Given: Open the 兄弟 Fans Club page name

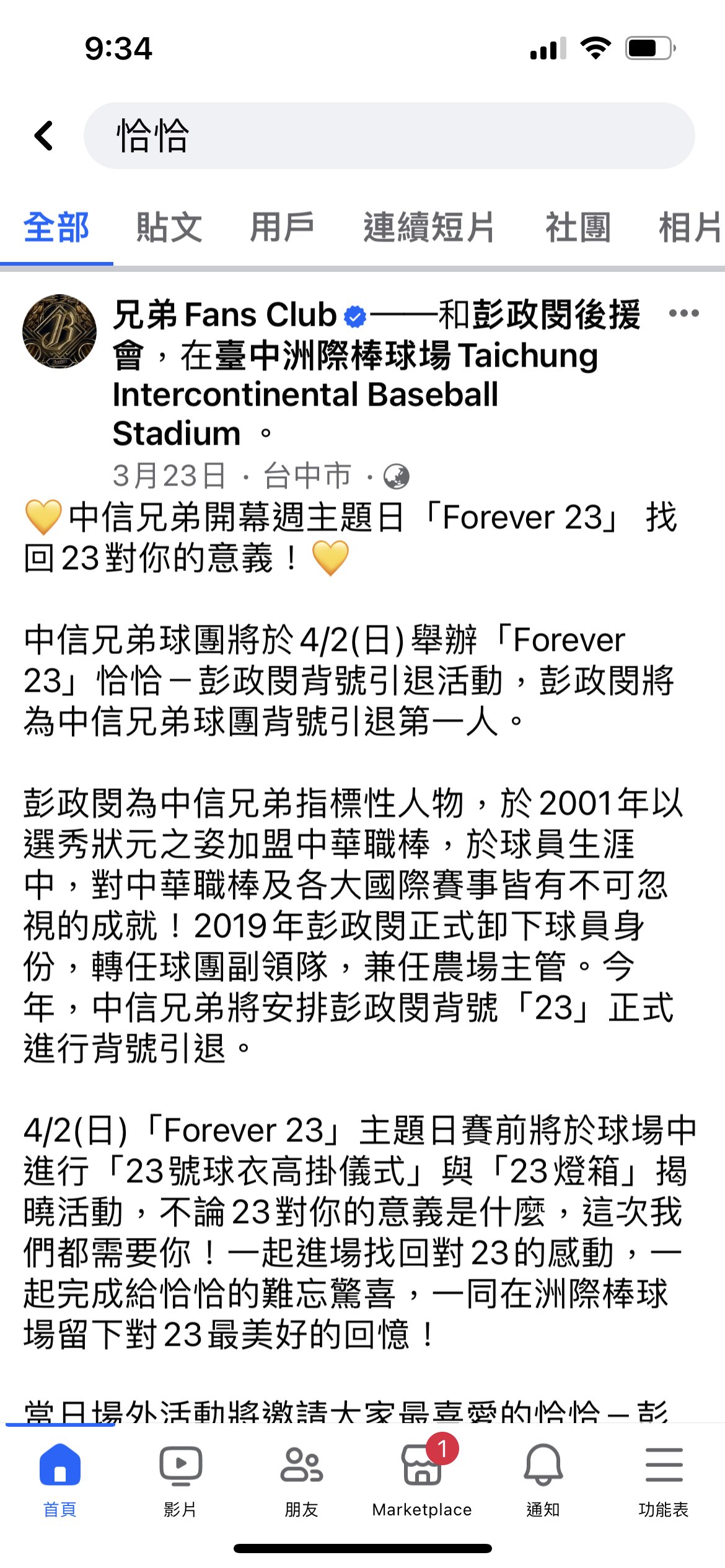Looking at the screenshot, I should [224, 315].
